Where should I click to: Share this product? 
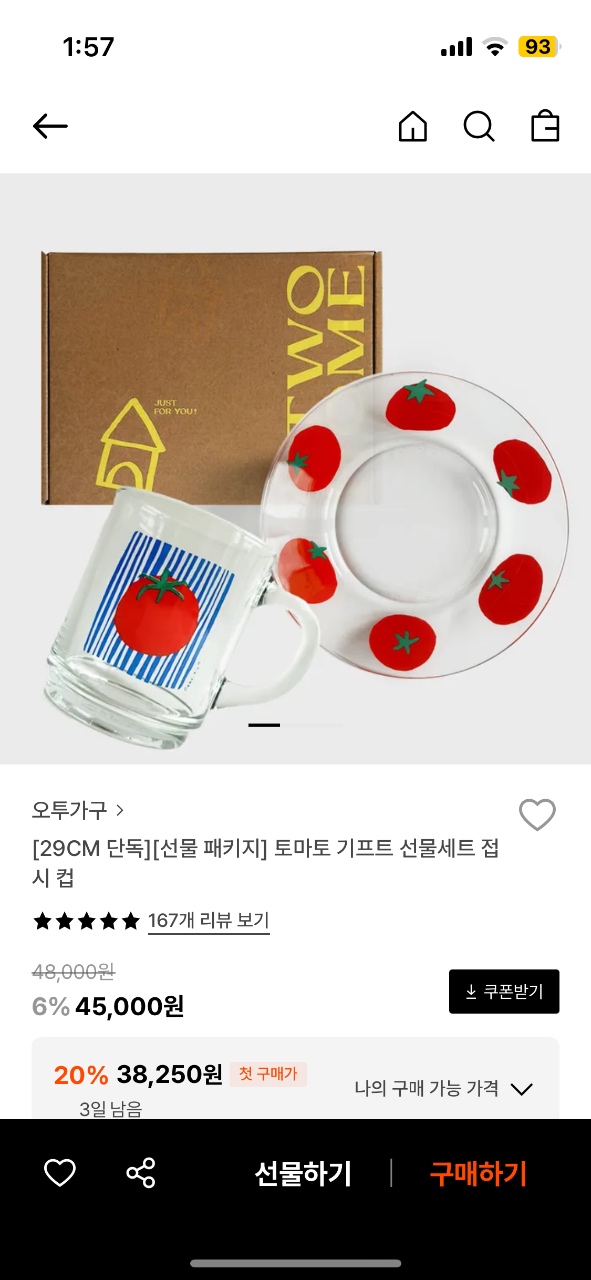point(141,1173)
